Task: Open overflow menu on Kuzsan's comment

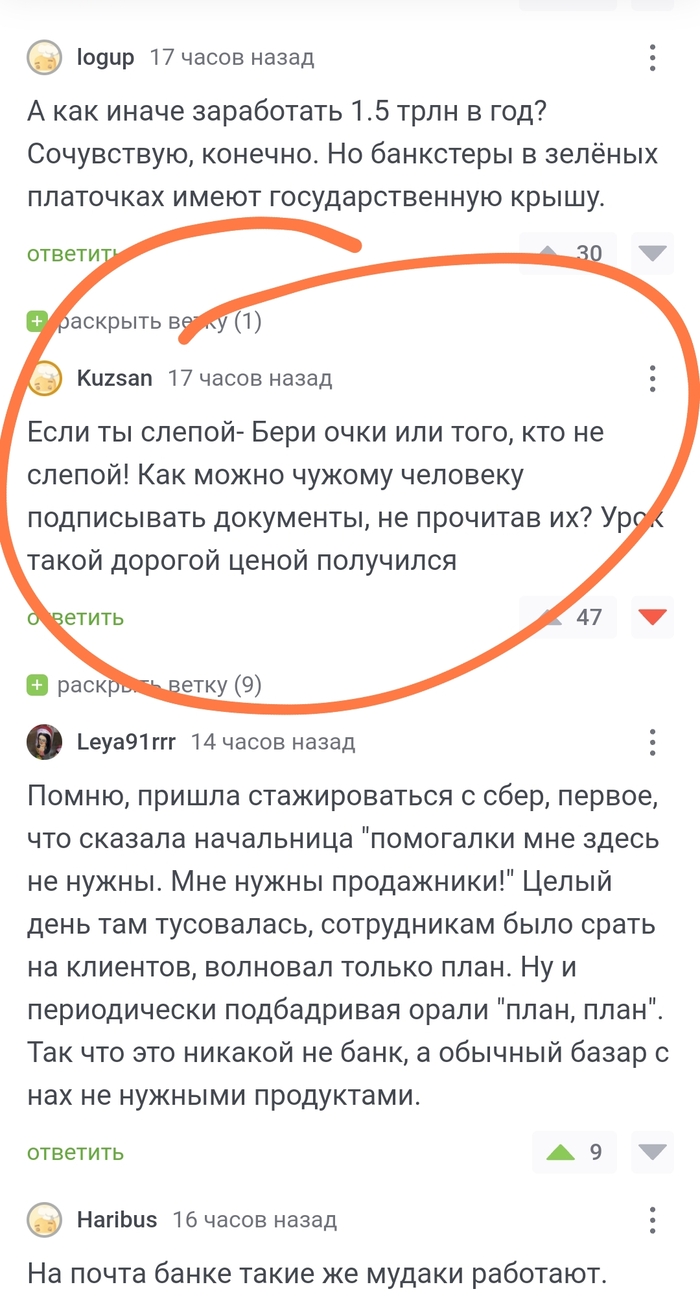Action: pos(652,378)
